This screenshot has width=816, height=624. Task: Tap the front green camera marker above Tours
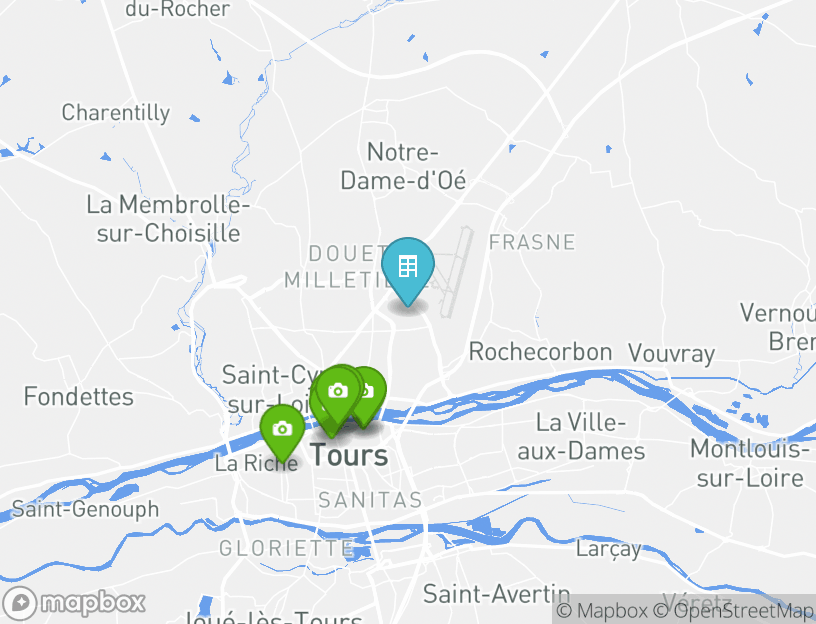click(338, 391)
